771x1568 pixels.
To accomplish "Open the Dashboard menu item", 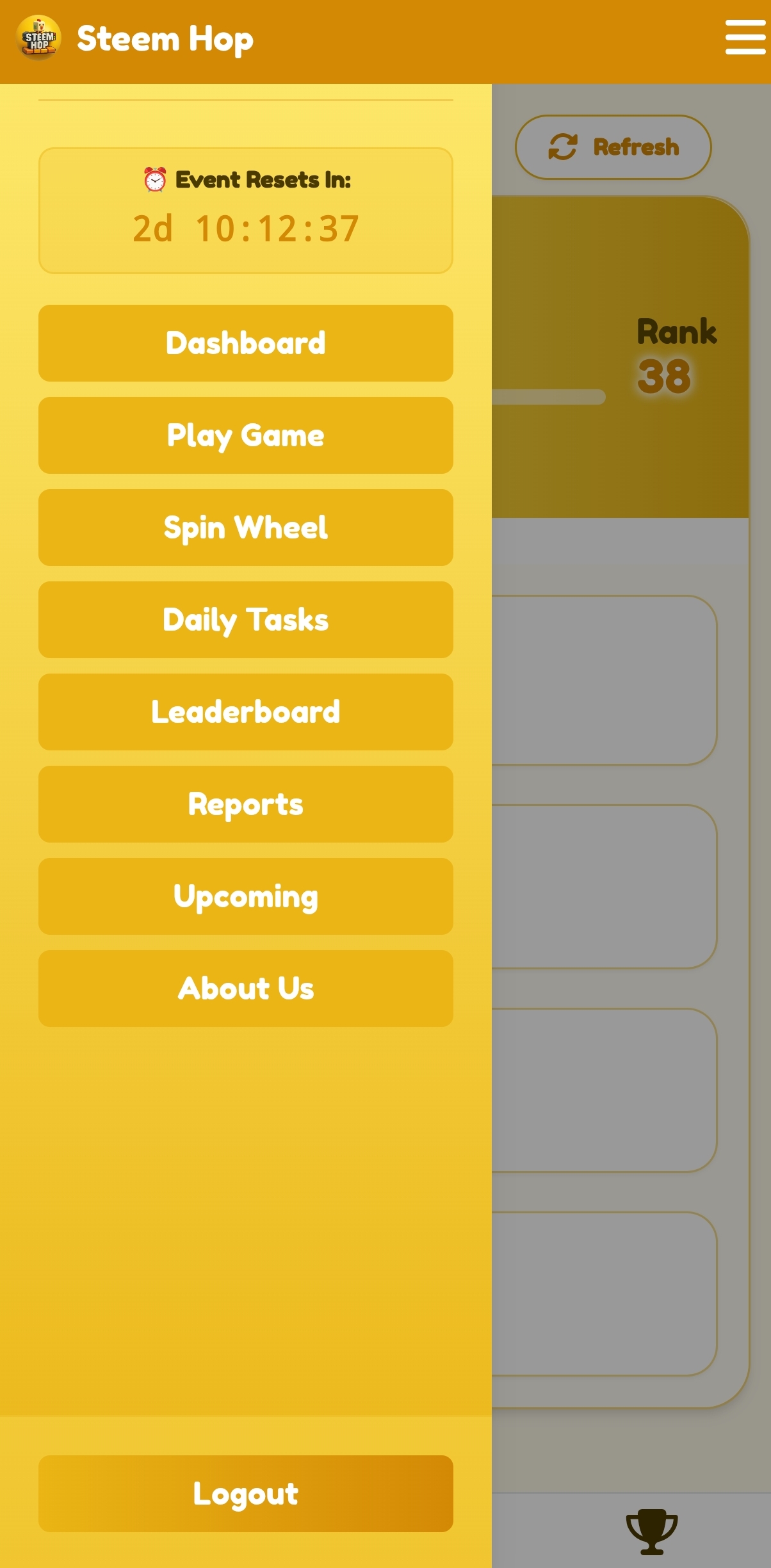I will point(246,343).
